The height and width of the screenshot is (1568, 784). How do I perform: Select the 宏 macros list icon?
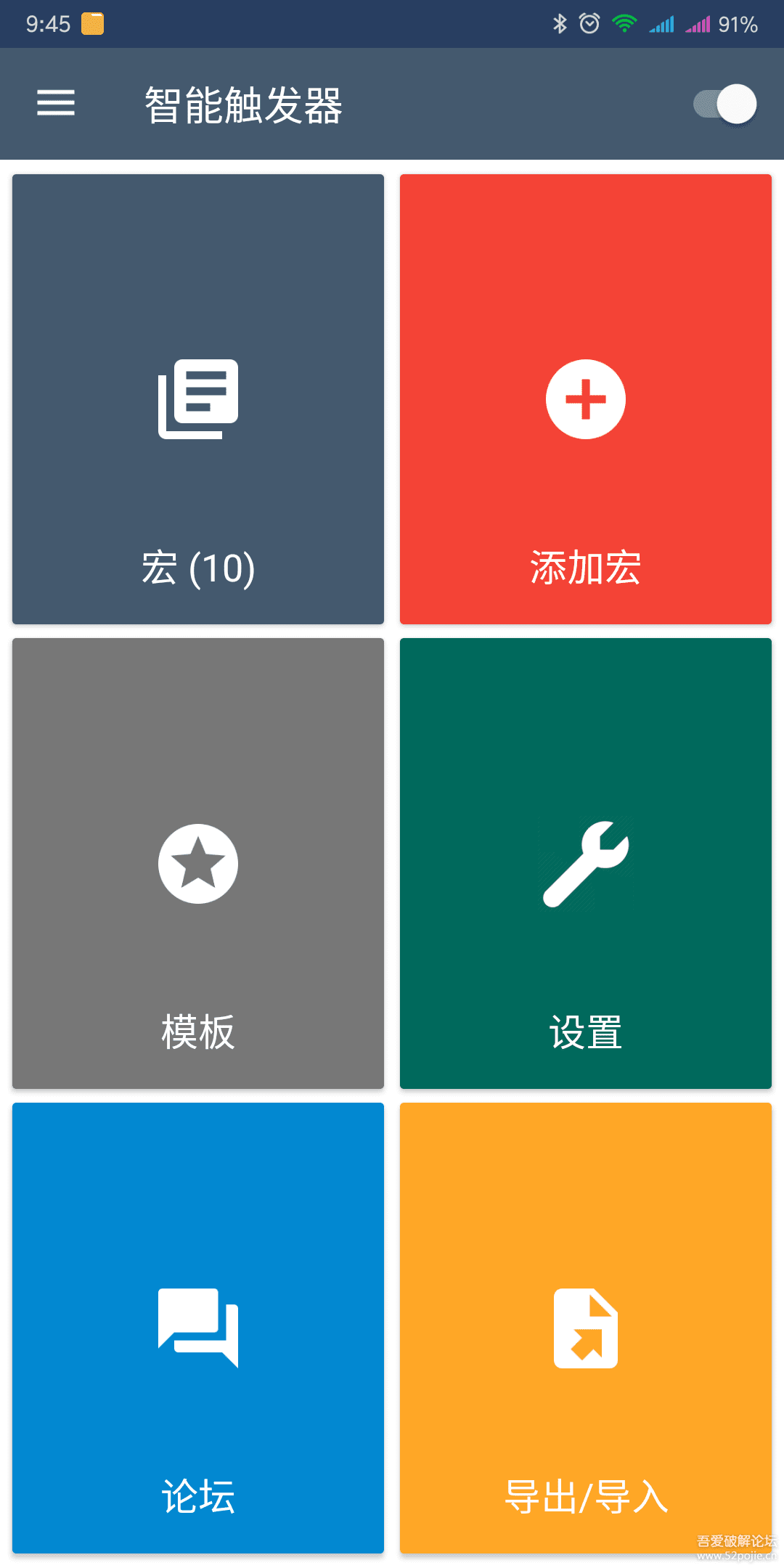[197, 399]
